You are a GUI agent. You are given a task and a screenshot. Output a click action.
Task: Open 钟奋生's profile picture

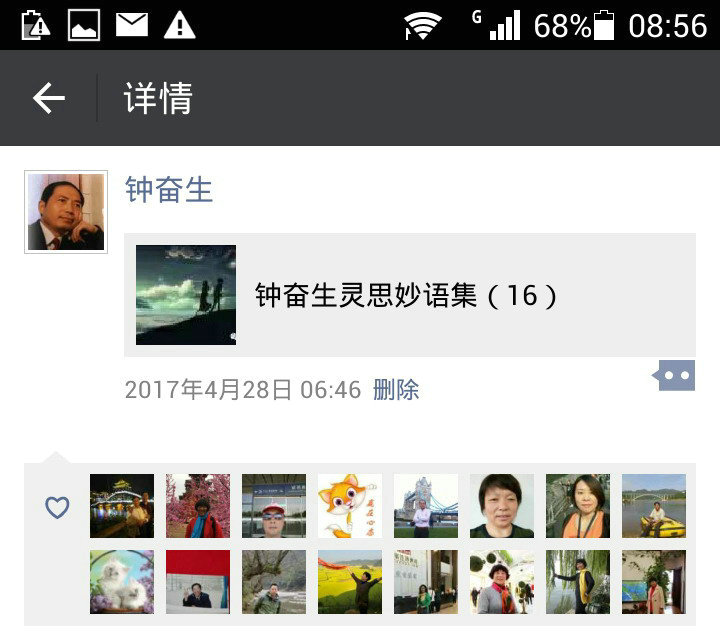coord(66,212)
